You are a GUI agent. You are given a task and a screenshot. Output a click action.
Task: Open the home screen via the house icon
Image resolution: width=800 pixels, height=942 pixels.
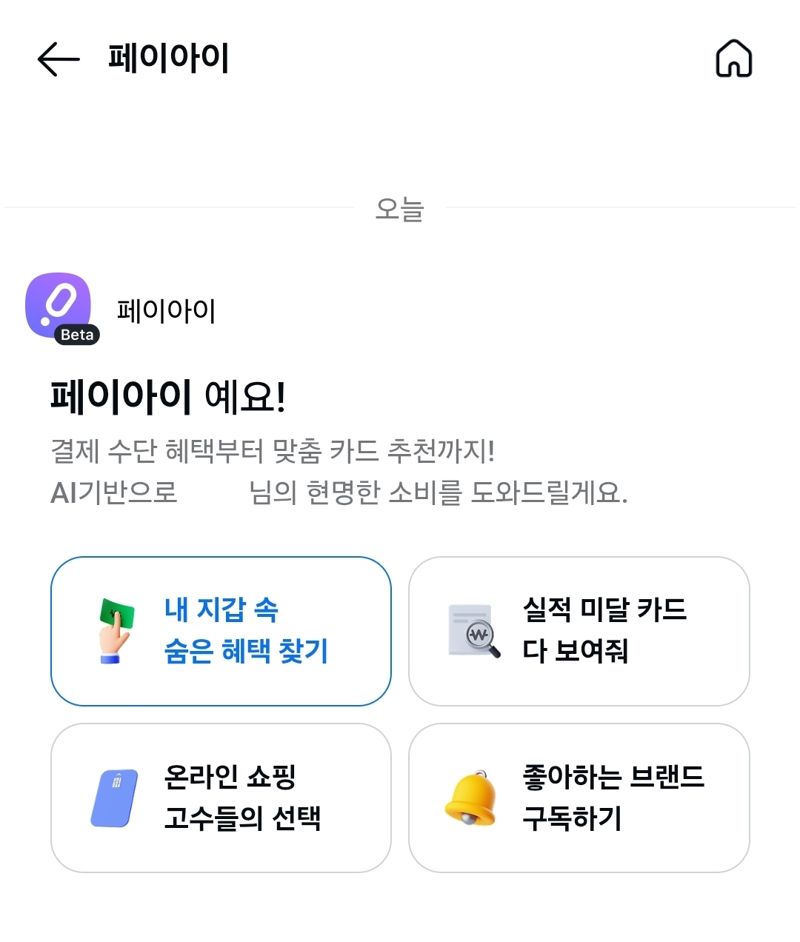click(734, 58)
